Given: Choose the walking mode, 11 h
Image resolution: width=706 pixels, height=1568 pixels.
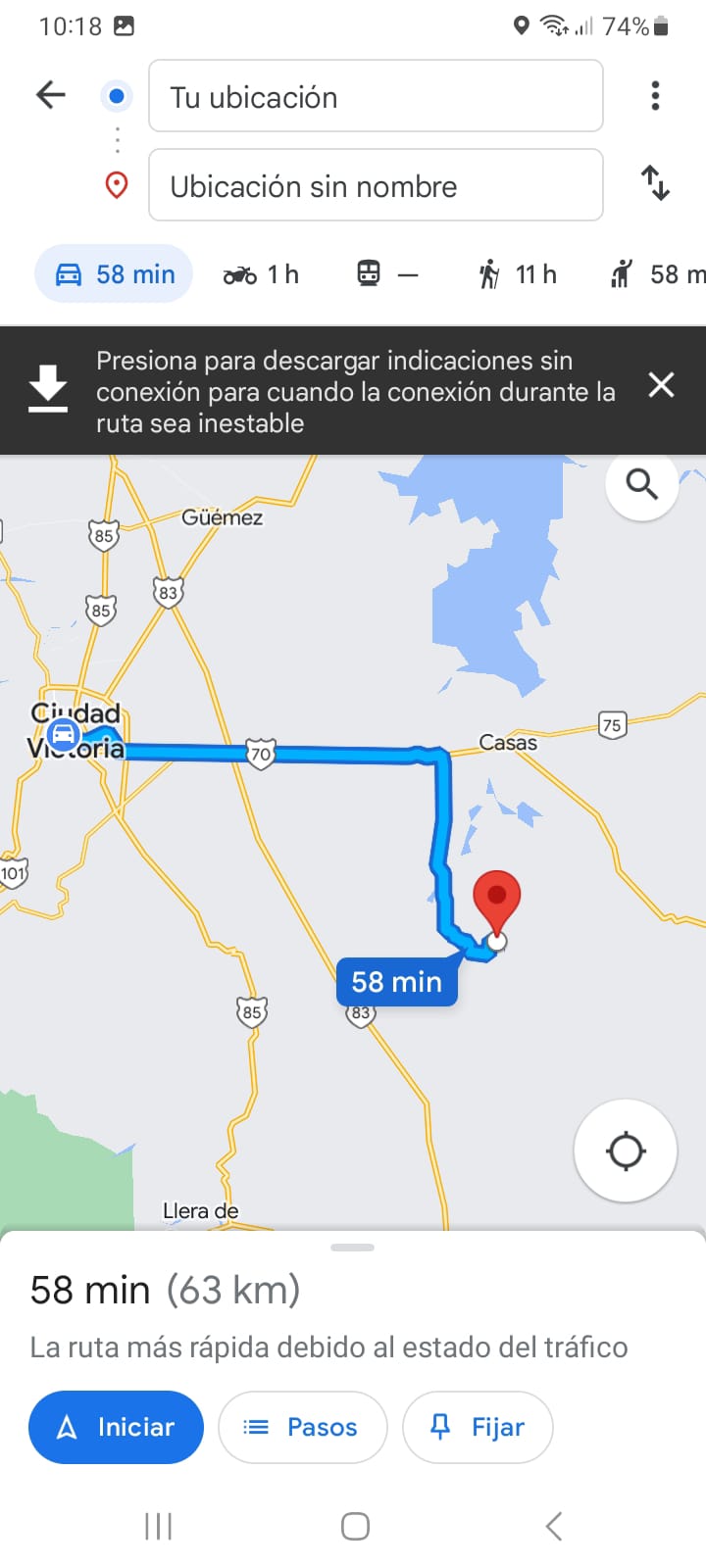Looking at the screenshot, I should pyautogui.click(x=517, y=274).
